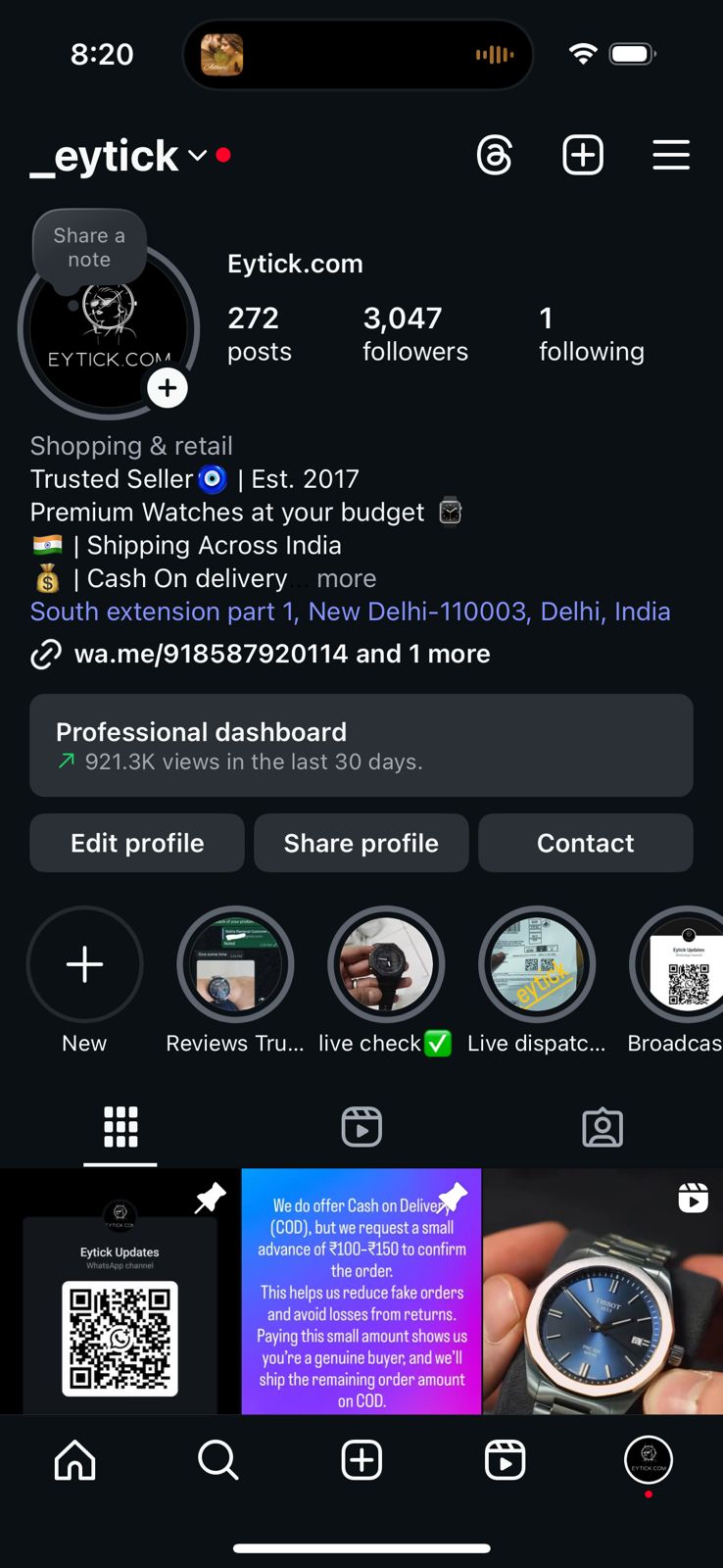Add a New story highlight
The image size is (723, 1568).
(x=84, y=965)
